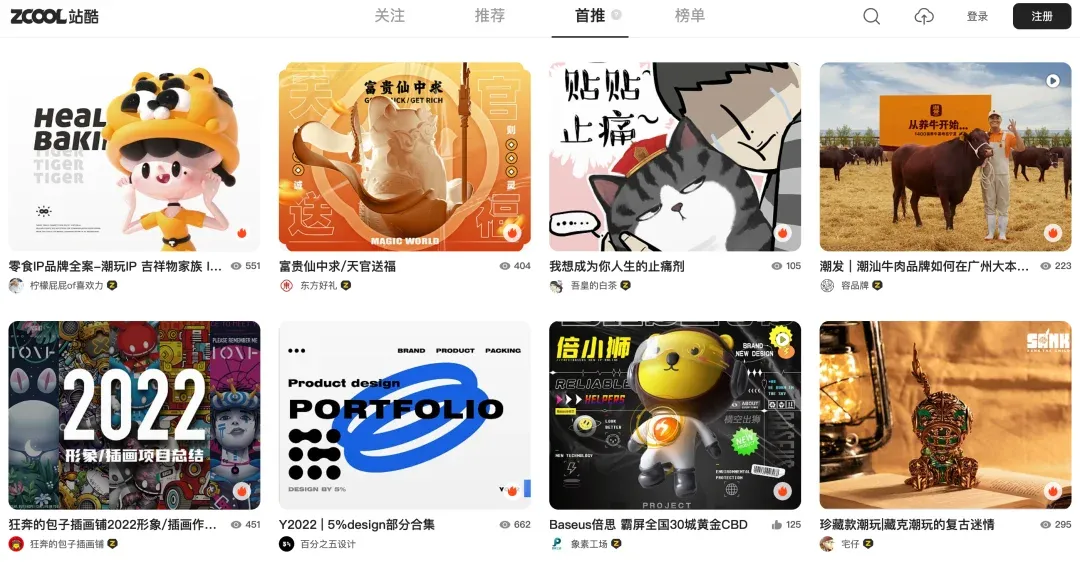Switch to the 推荐 tab
The height and width of the screenshot is (562, 1080).
tap(490, 16)
